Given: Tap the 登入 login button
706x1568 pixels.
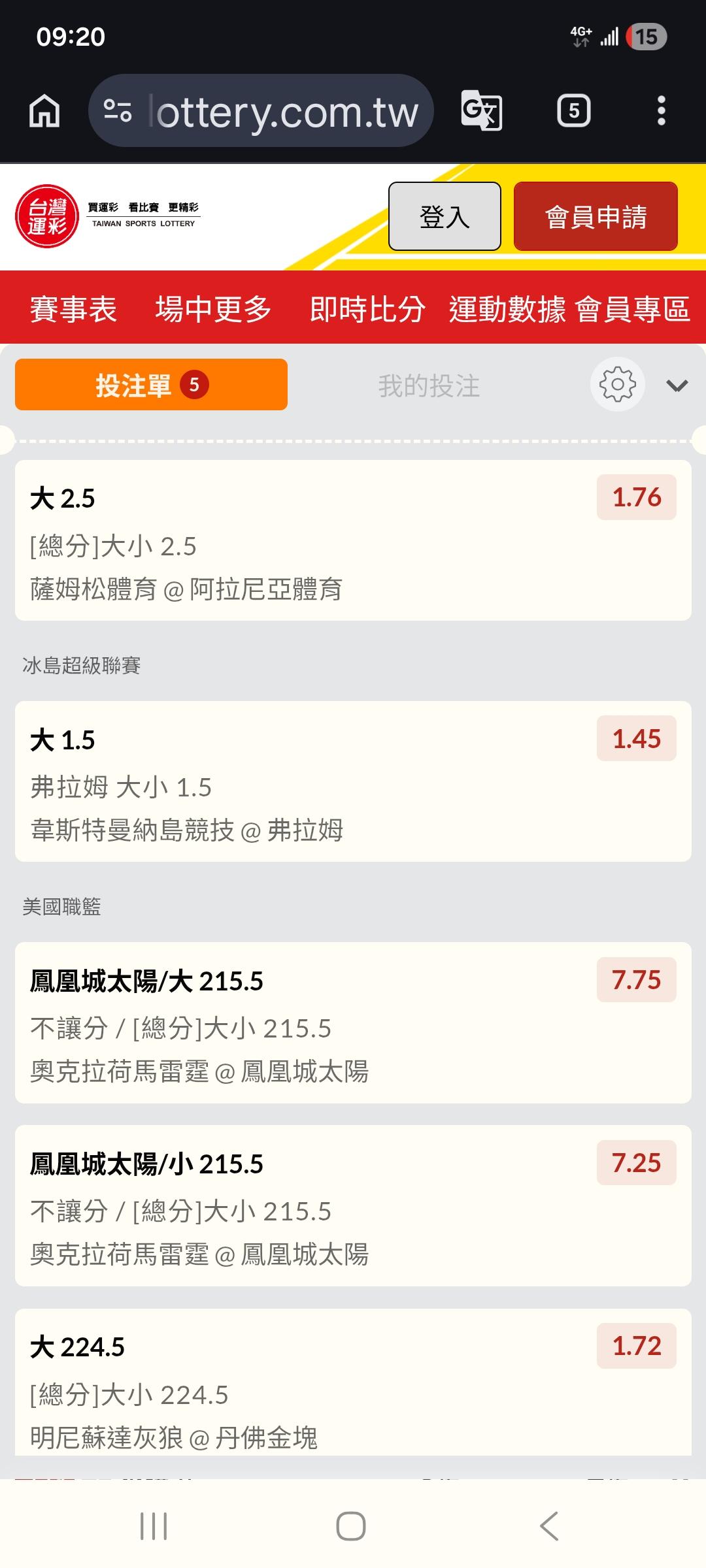Looking at the screenshot, I should [445, 216].
